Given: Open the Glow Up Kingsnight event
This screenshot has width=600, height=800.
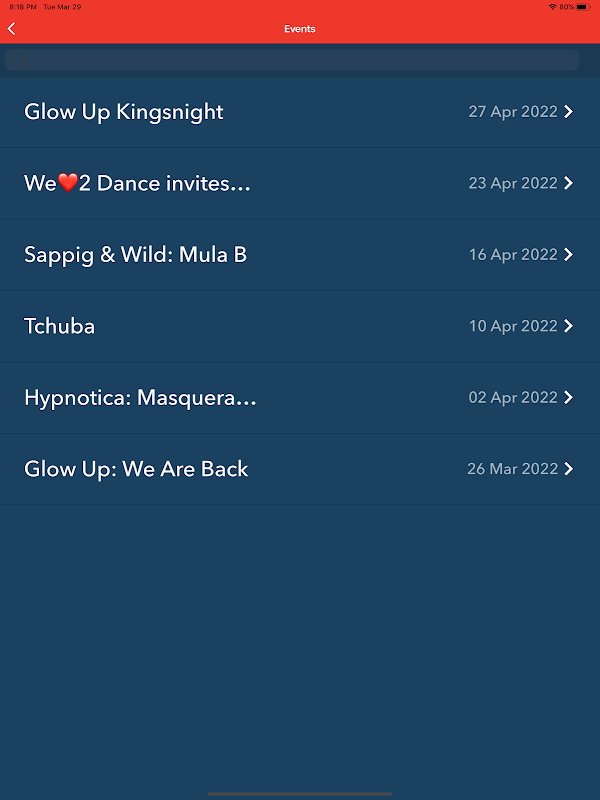Looking at the screenshot, I should click(x=299, y=112).
